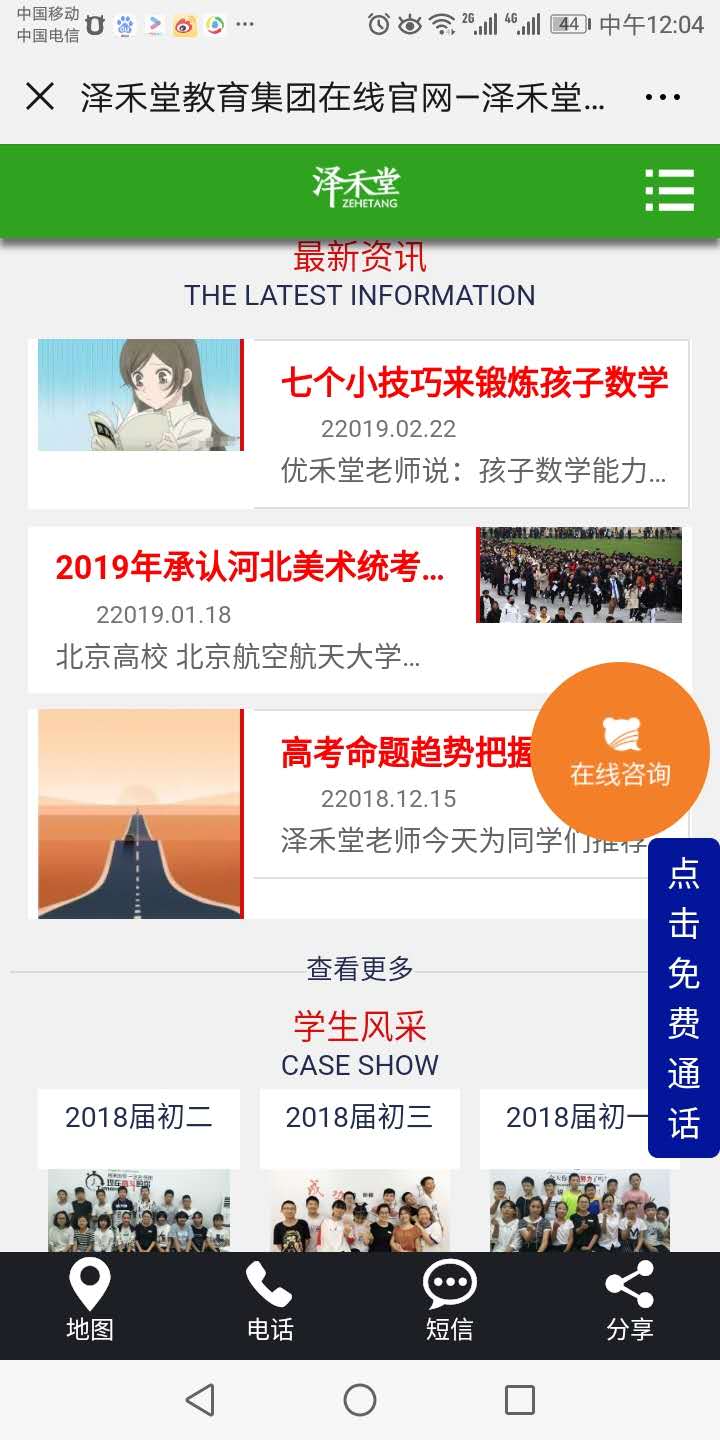
Task: Read the 2019年承认河北美术统考 news article
Action: point(250,568)
